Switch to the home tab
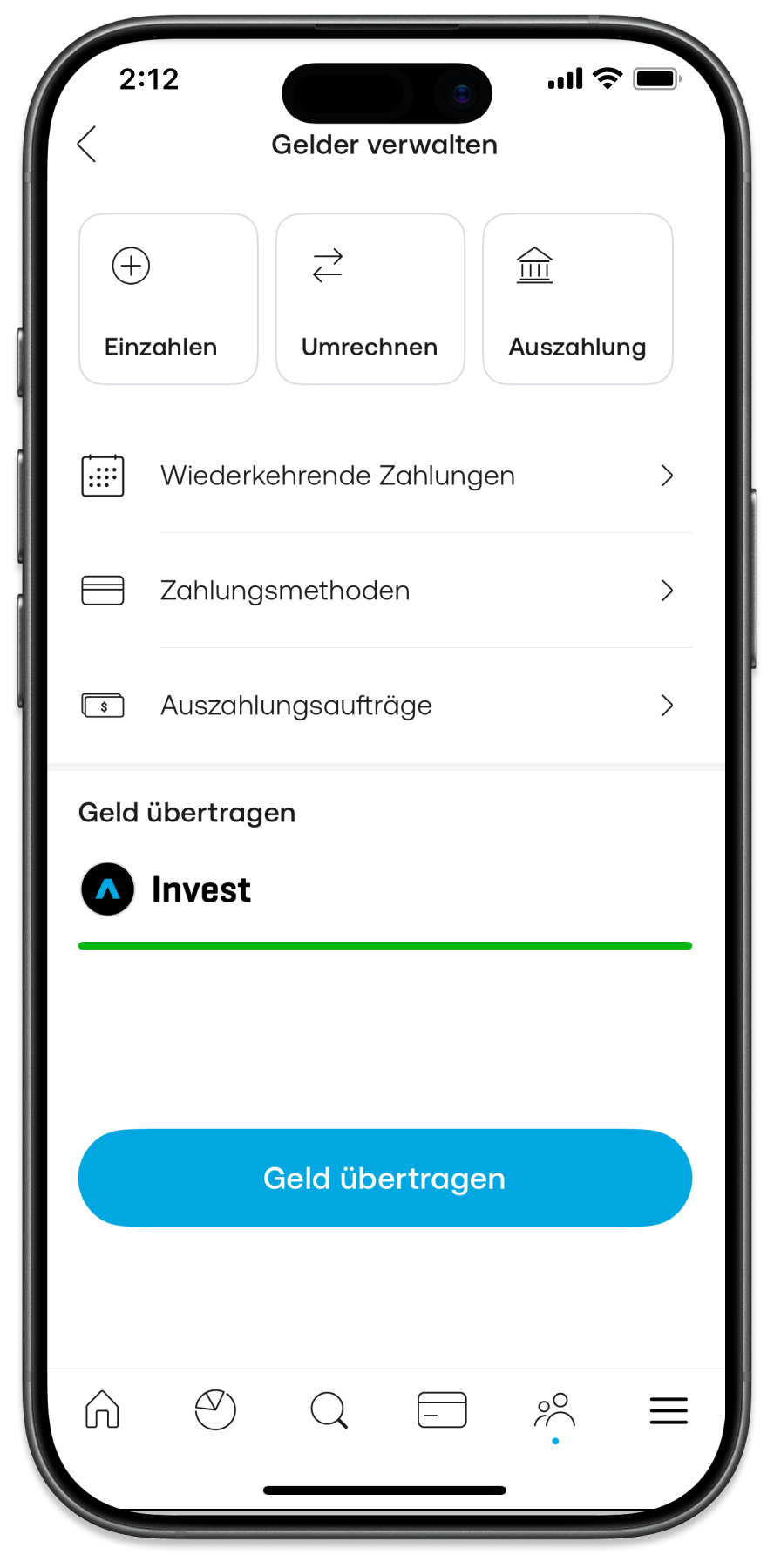The image size is (774, 1568). [x=102, y=1409]
